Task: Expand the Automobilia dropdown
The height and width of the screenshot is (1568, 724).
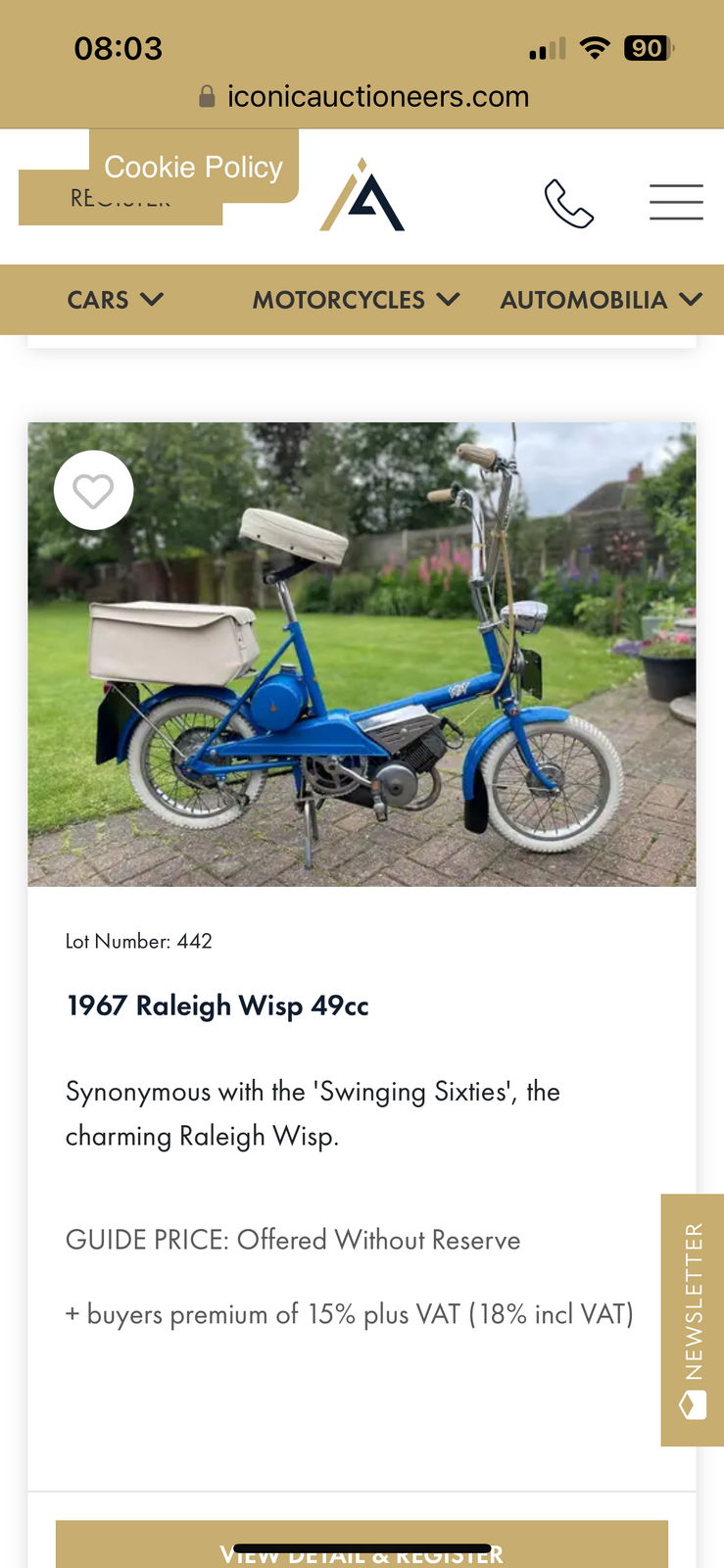Action: [x=601, y=300]
